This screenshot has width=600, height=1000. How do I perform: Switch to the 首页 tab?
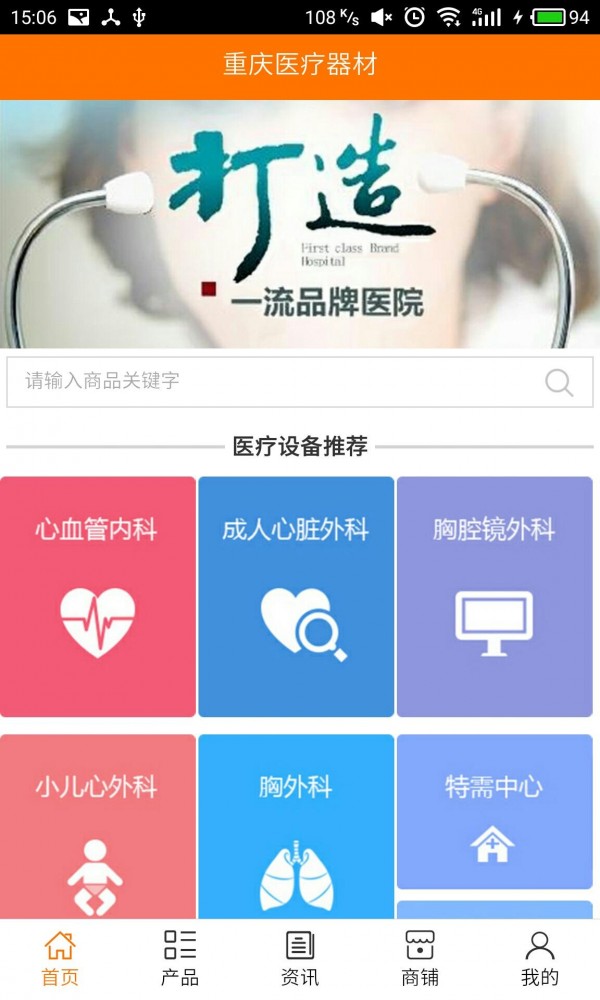60,959
